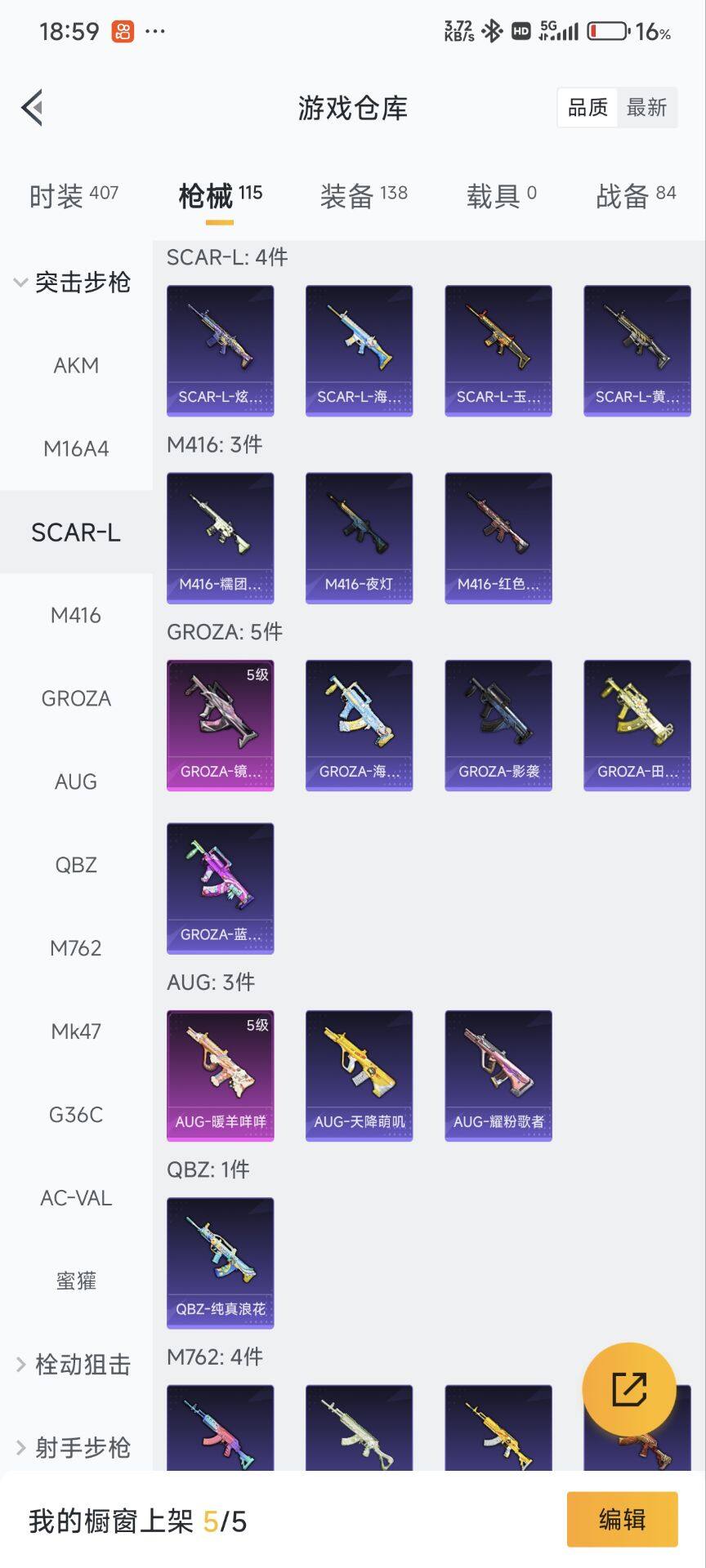706x1568 pixels.
Task: Expand the 射手步枪 category
Action: 74,1448
